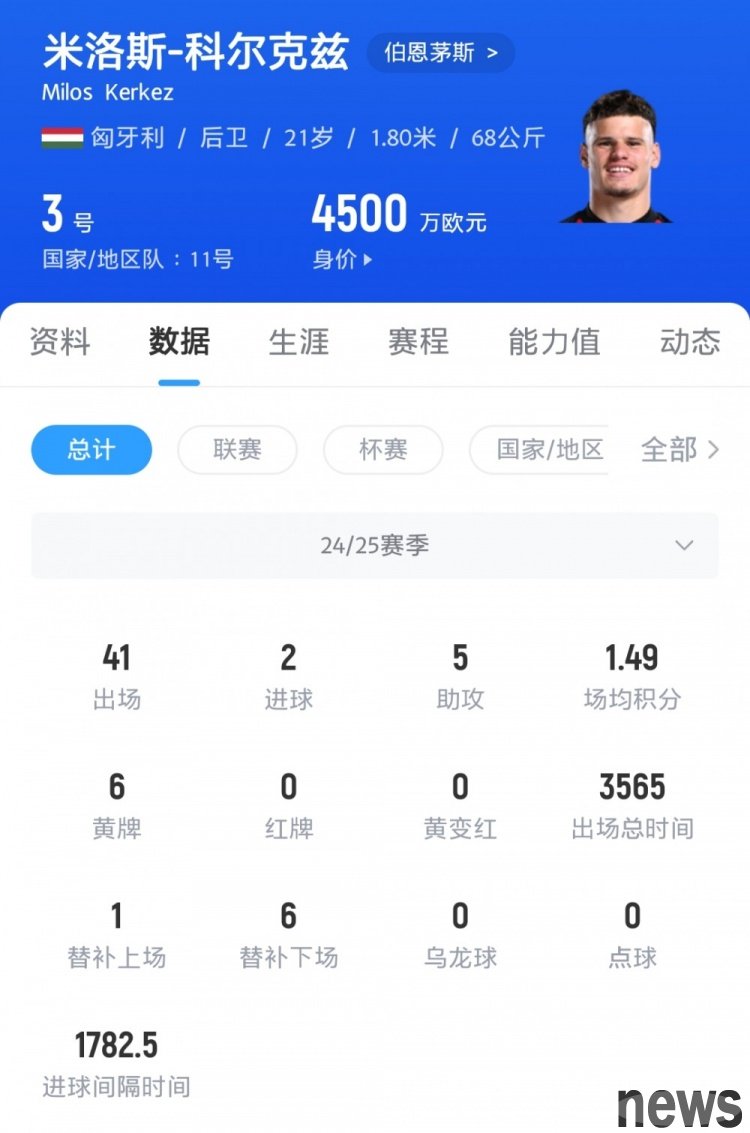
Task: Expand the 身价 market value details
Action: tap(342, 260)
